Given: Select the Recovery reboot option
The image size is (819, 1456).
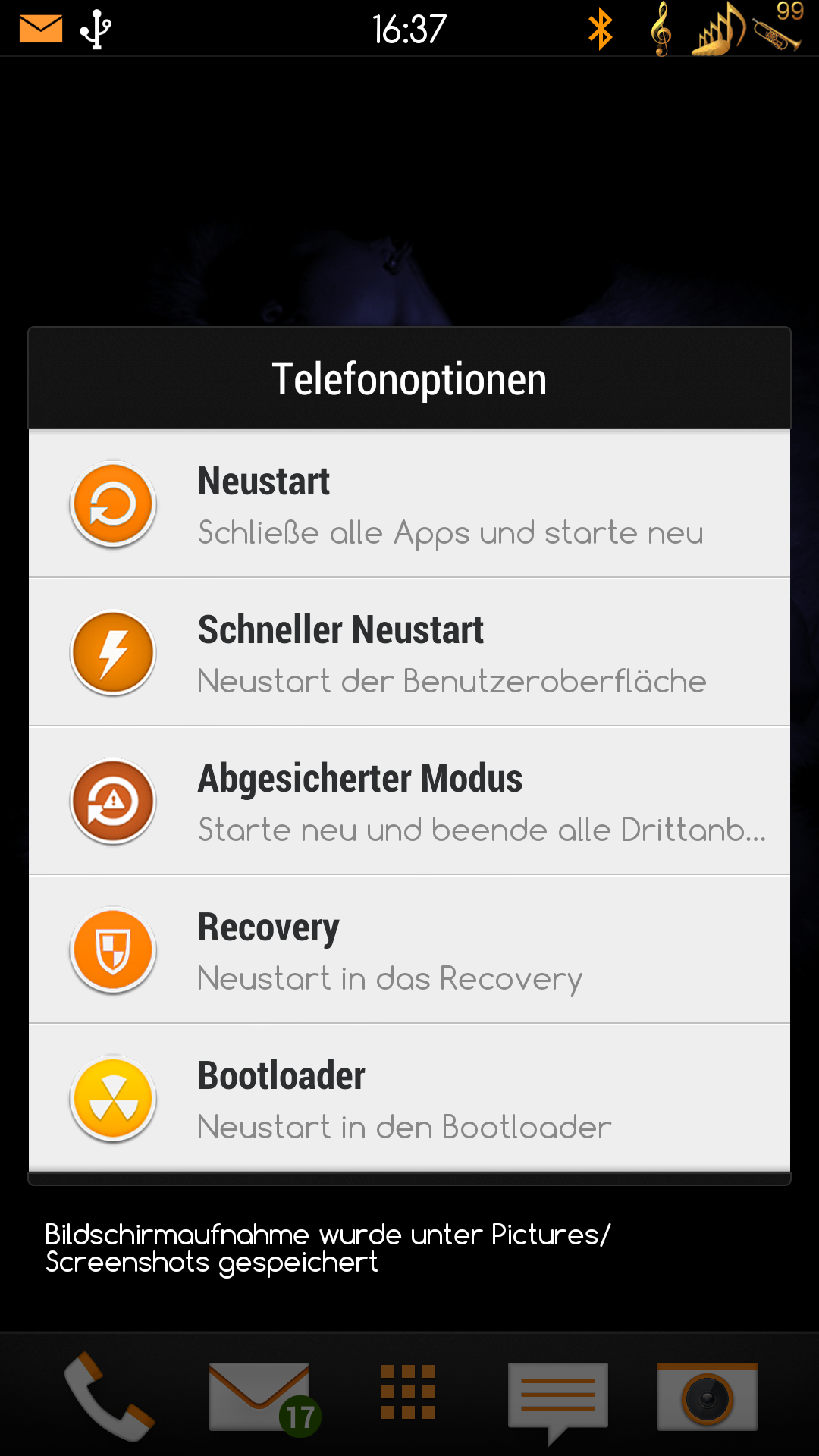Looking at the screenshot, I should tap(409, 949).
